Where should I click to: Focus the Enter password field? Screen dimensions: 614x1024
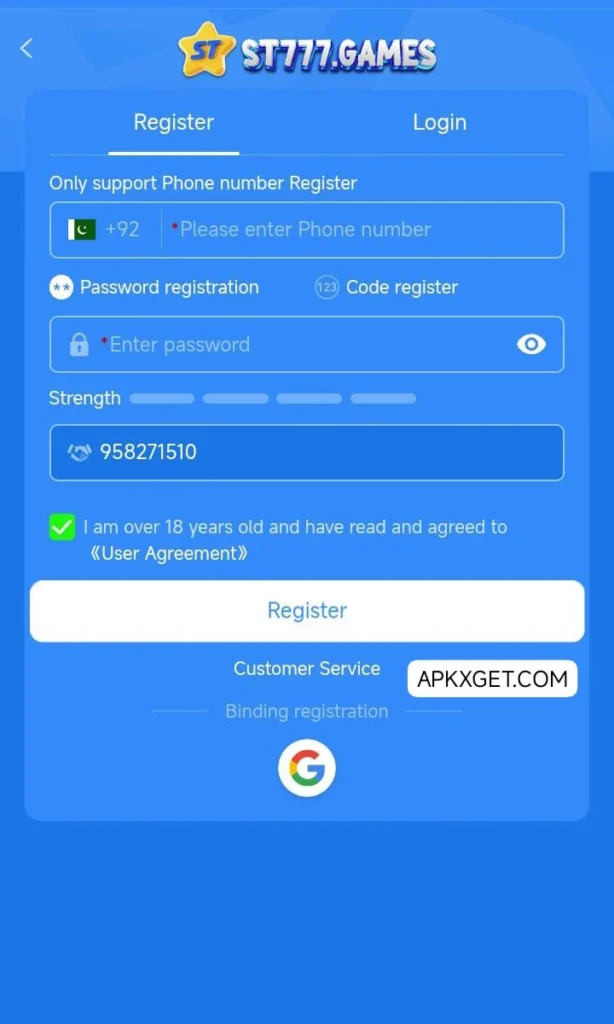pyautogui.click(x=300, y=344)
